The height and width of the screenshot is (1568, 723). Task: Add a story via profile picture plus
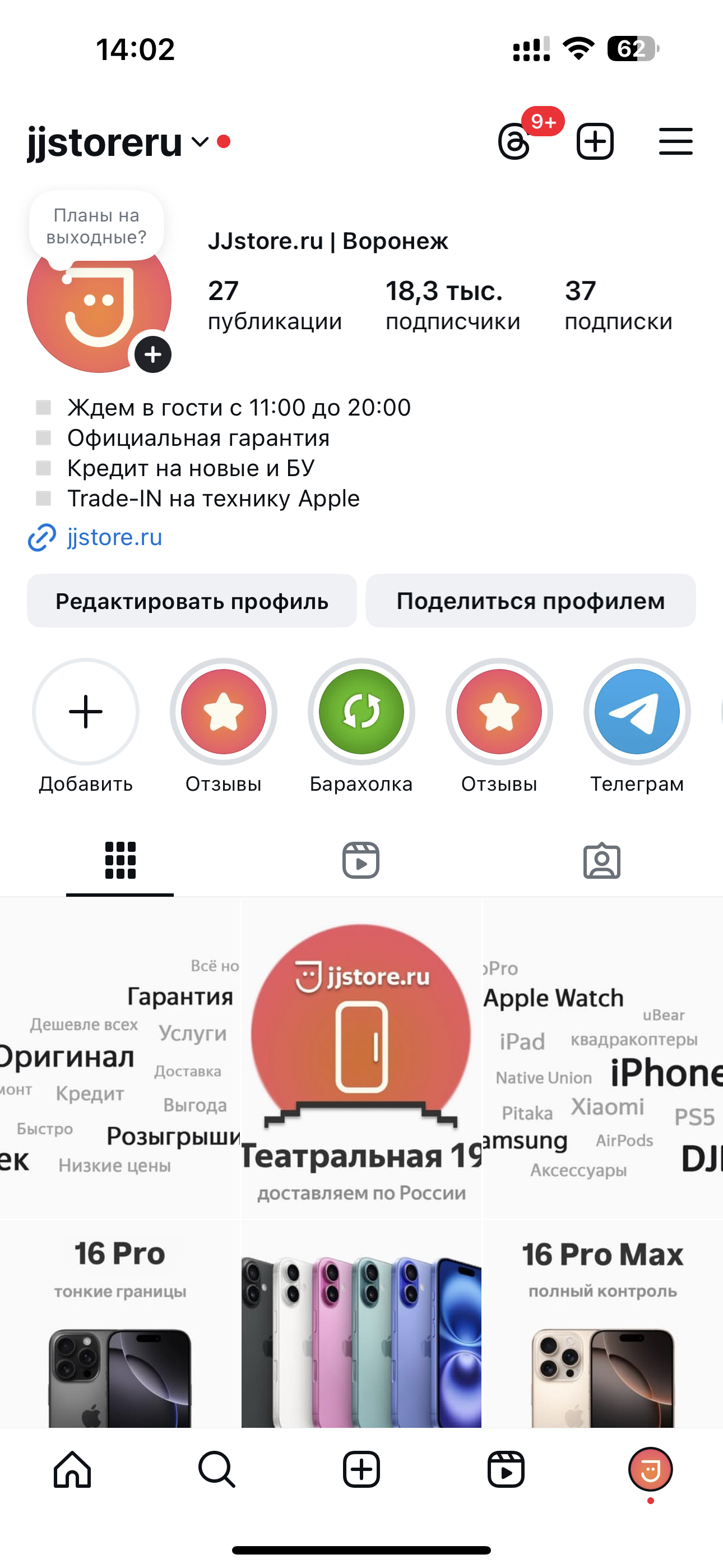tap(153, 354)
